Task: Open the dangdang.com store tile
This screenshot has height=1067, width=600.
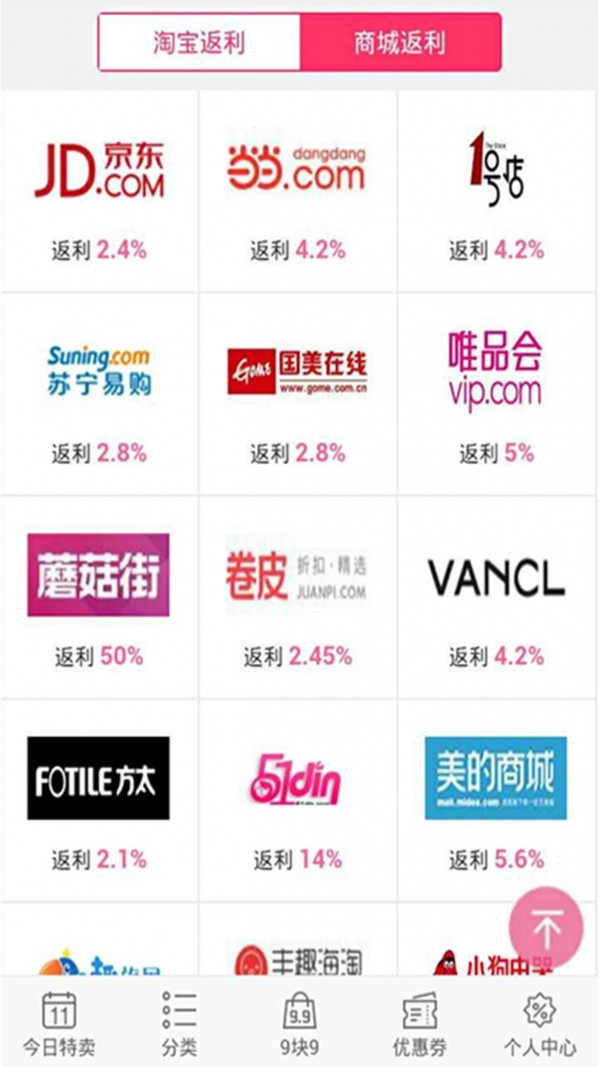Action: click(x=298, y=191)
